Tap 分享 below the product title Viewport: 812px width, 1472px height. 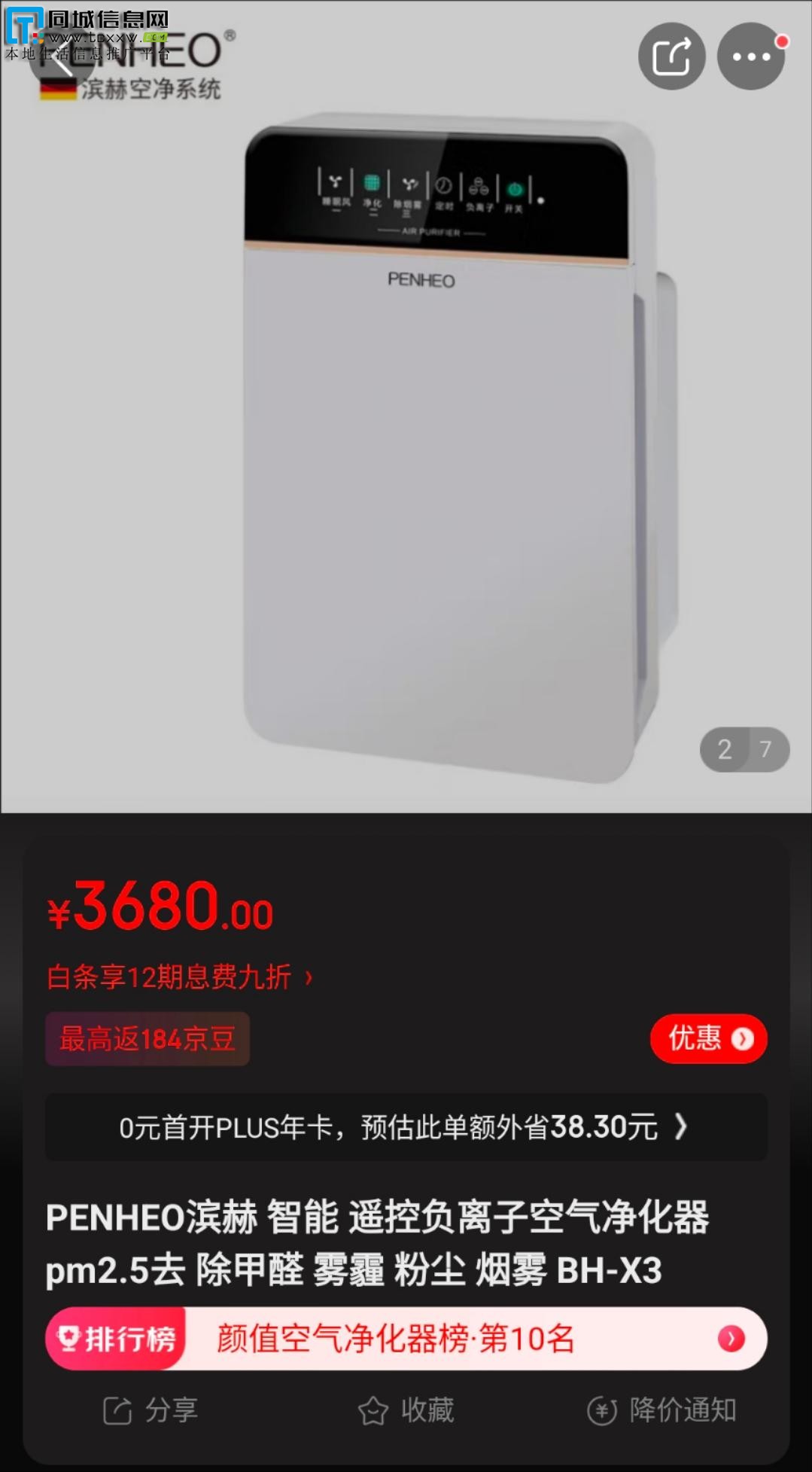tap(151, 1410)
